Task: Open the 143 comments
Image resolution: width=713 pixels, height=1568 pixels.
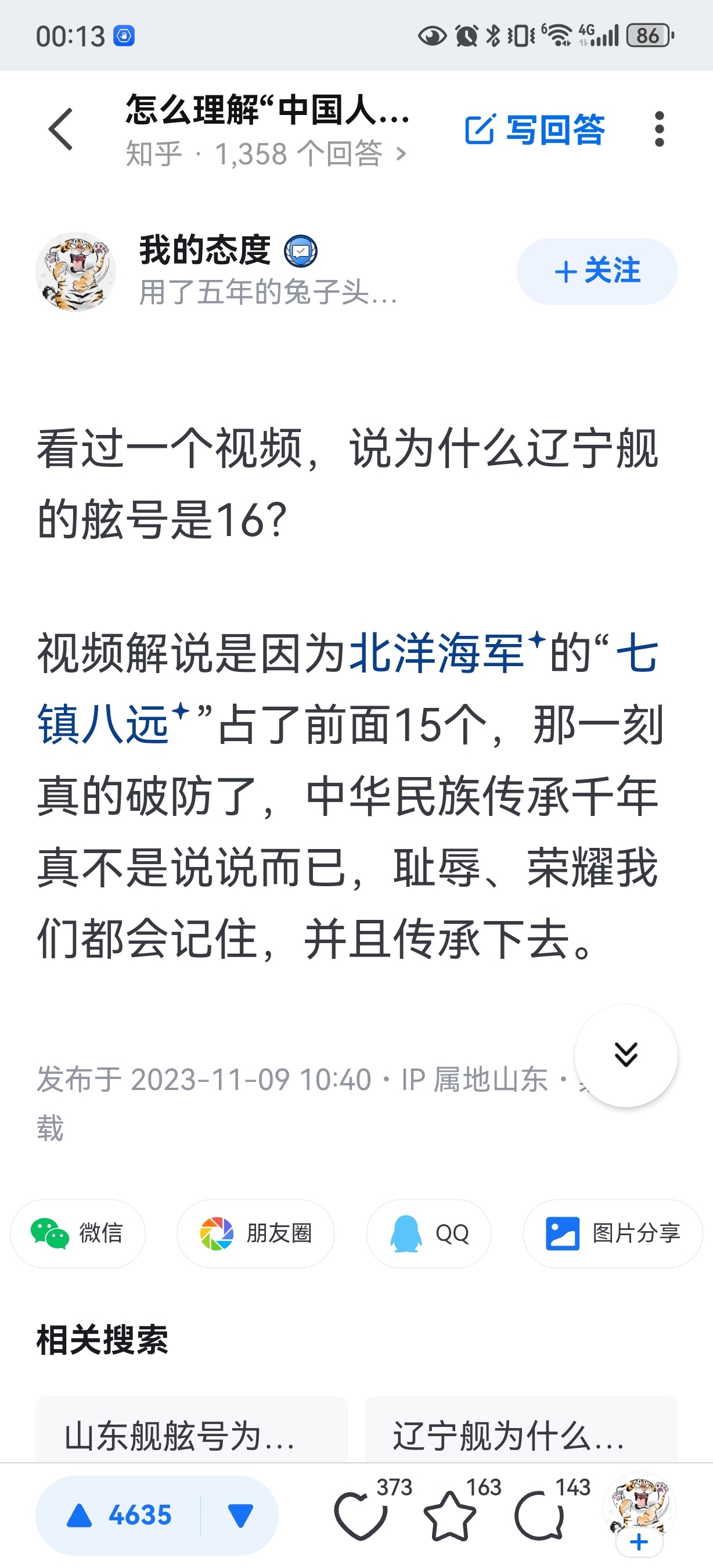Action: click(x=539, y=1516)
